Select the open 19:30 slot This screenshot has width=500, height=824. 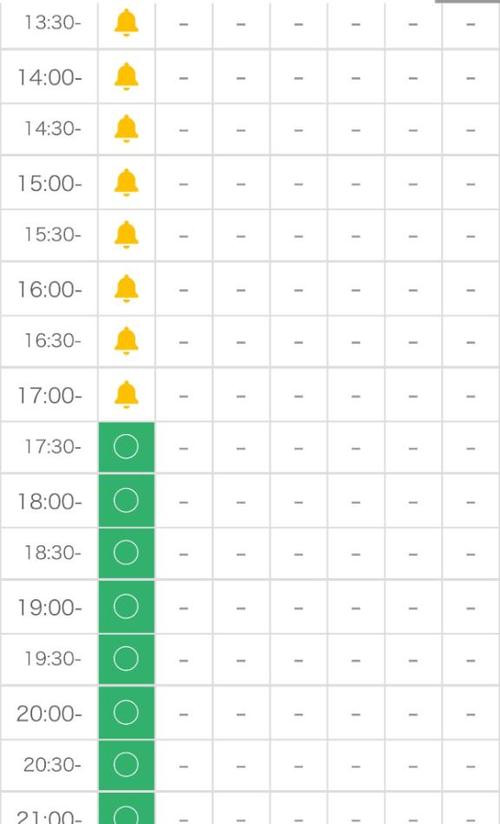126,659
